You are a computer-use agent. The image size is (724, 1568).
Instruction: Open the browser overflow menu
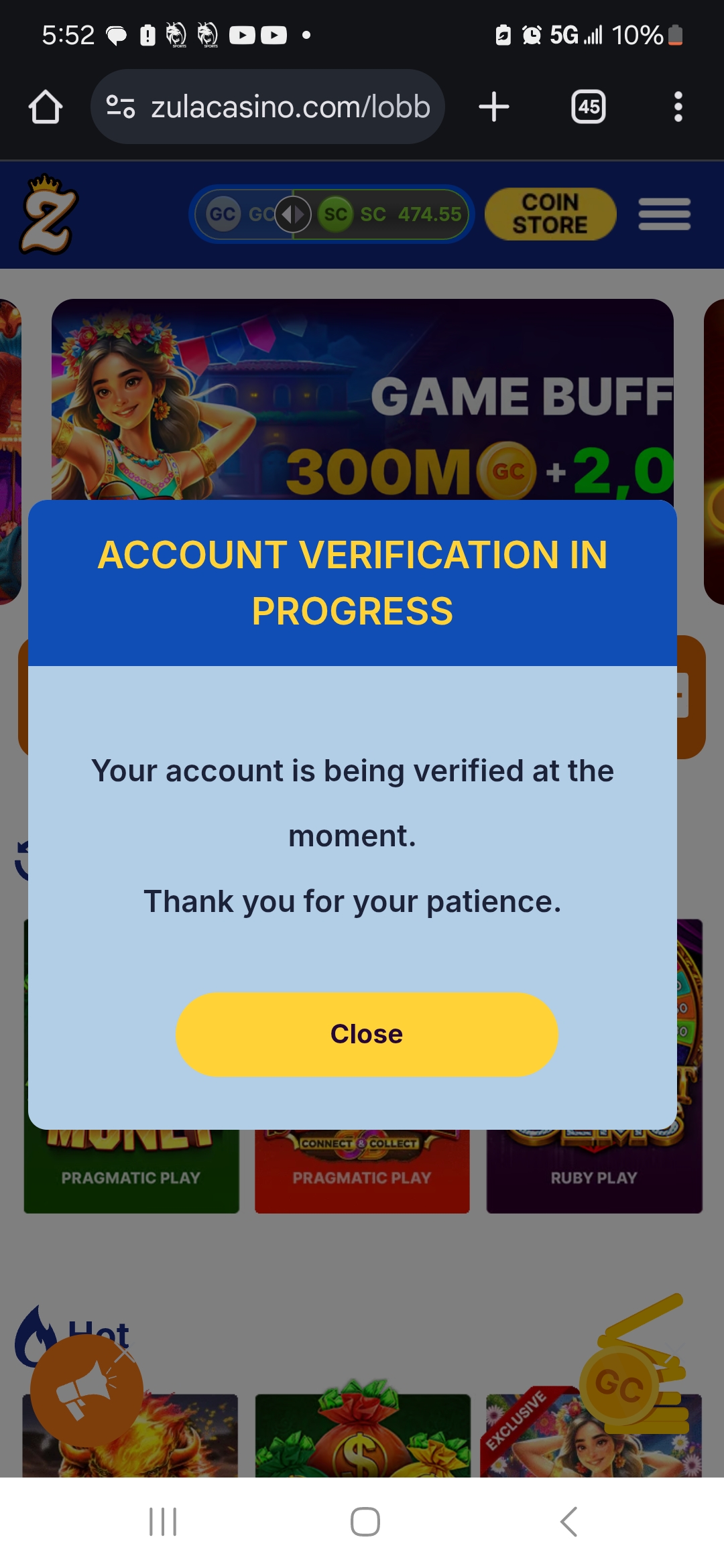(x=678, y=107)
